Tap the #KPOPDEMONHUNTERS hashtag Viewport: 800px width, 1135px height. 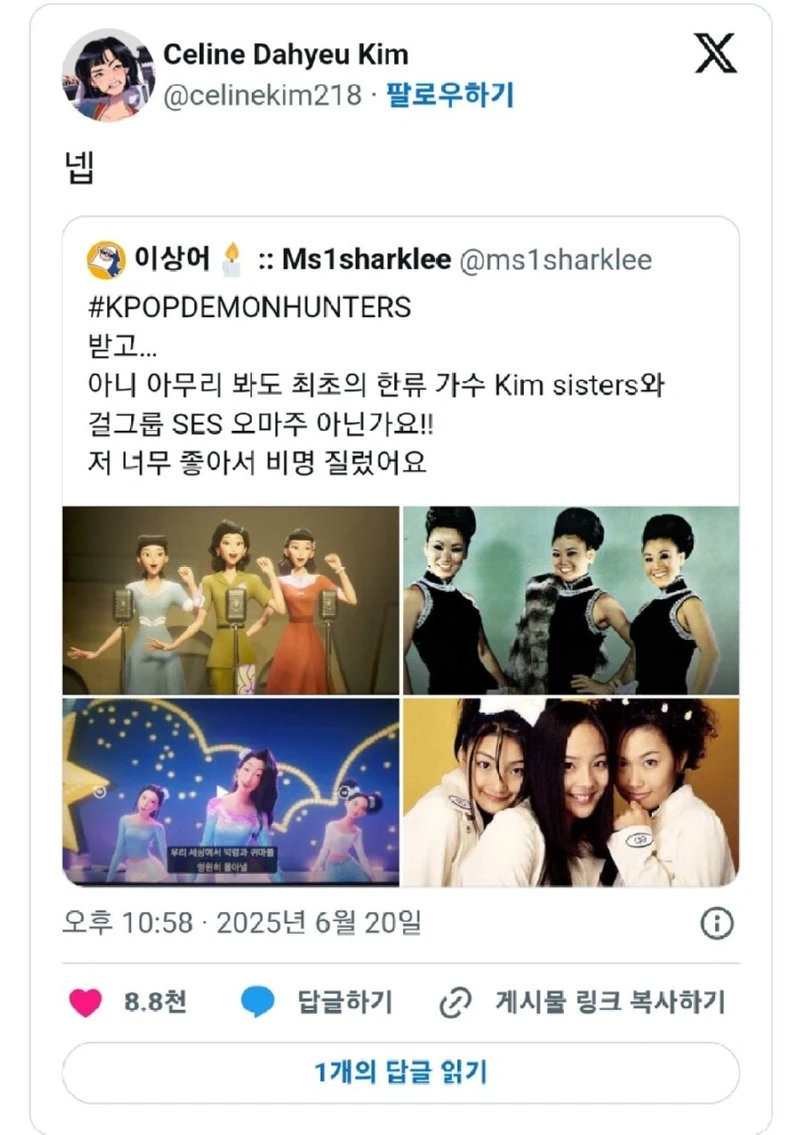tap(249, 305)
